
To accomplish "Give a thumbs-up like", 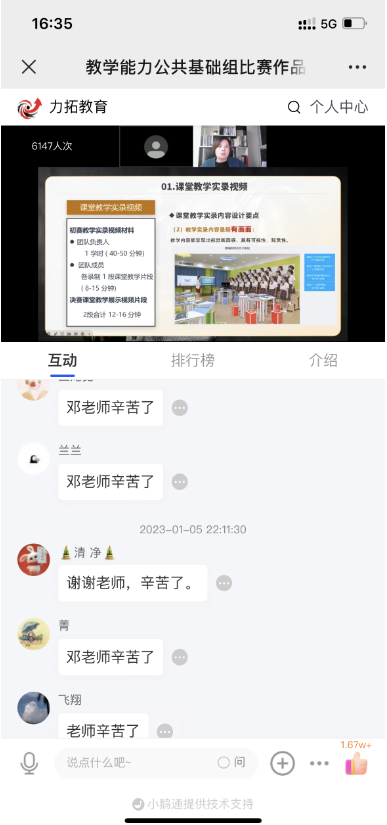I will 357,762.
